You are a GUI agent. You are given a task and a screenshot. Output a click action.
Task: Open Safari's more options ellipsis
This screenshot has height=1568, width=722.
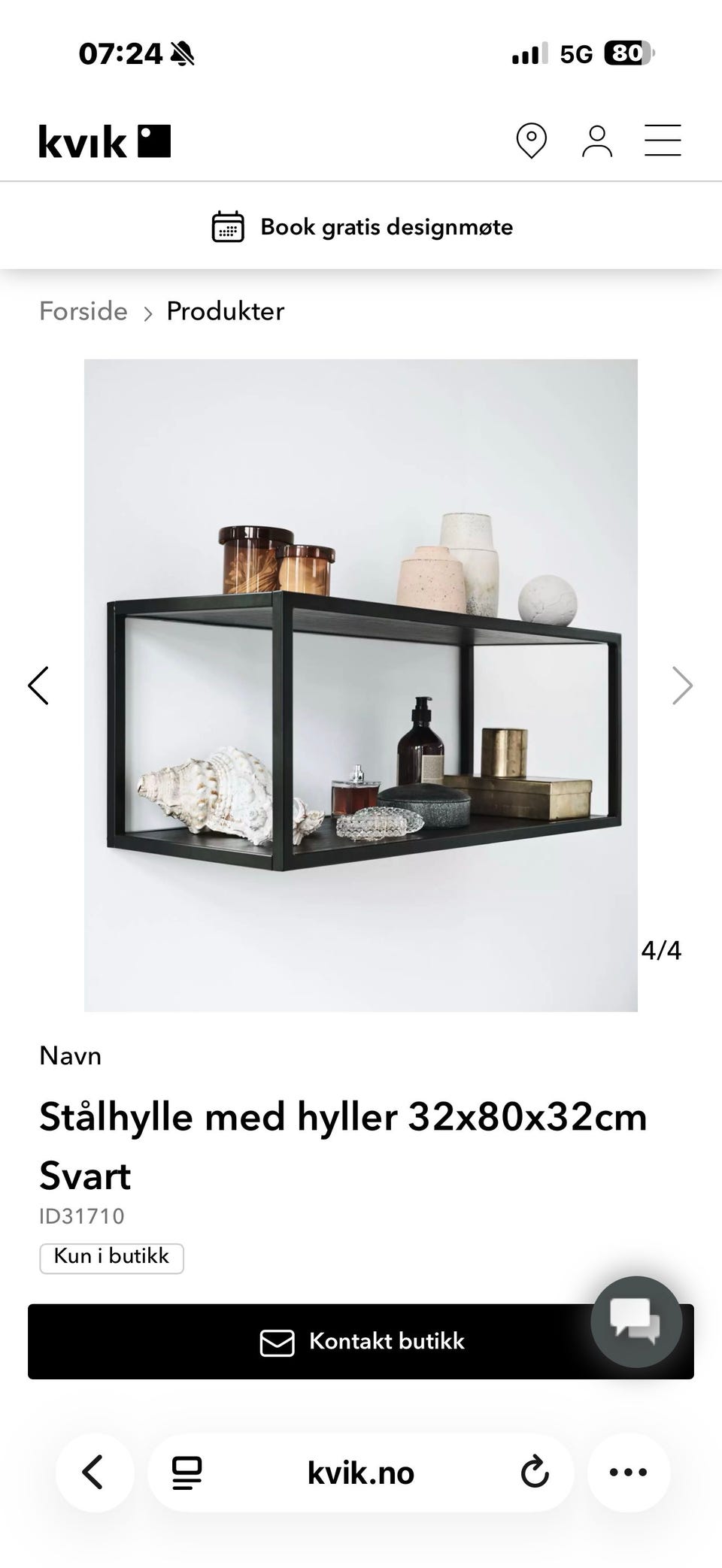coord(629,1473)
